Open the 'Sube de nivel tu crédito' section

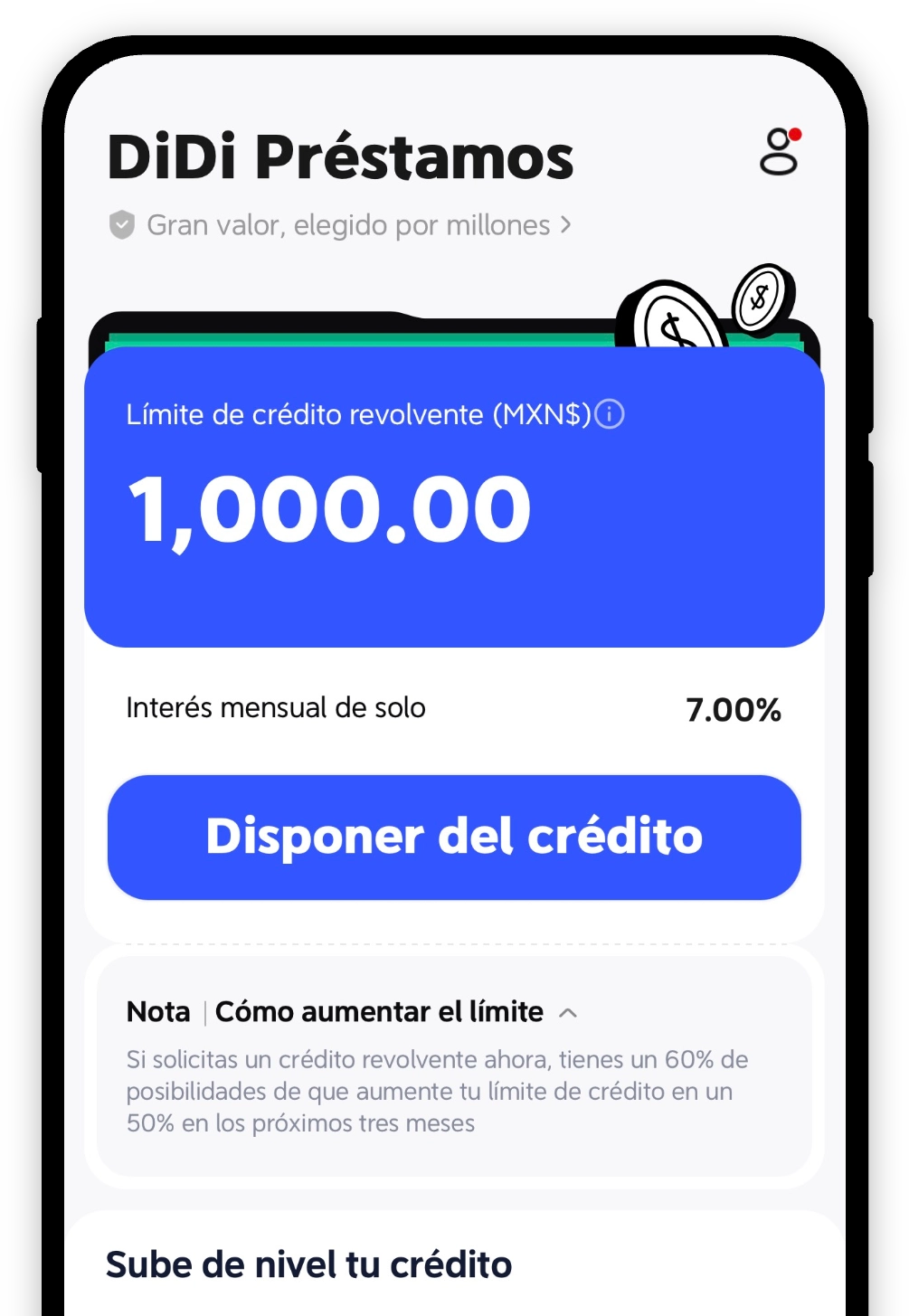pos(308,1264)
